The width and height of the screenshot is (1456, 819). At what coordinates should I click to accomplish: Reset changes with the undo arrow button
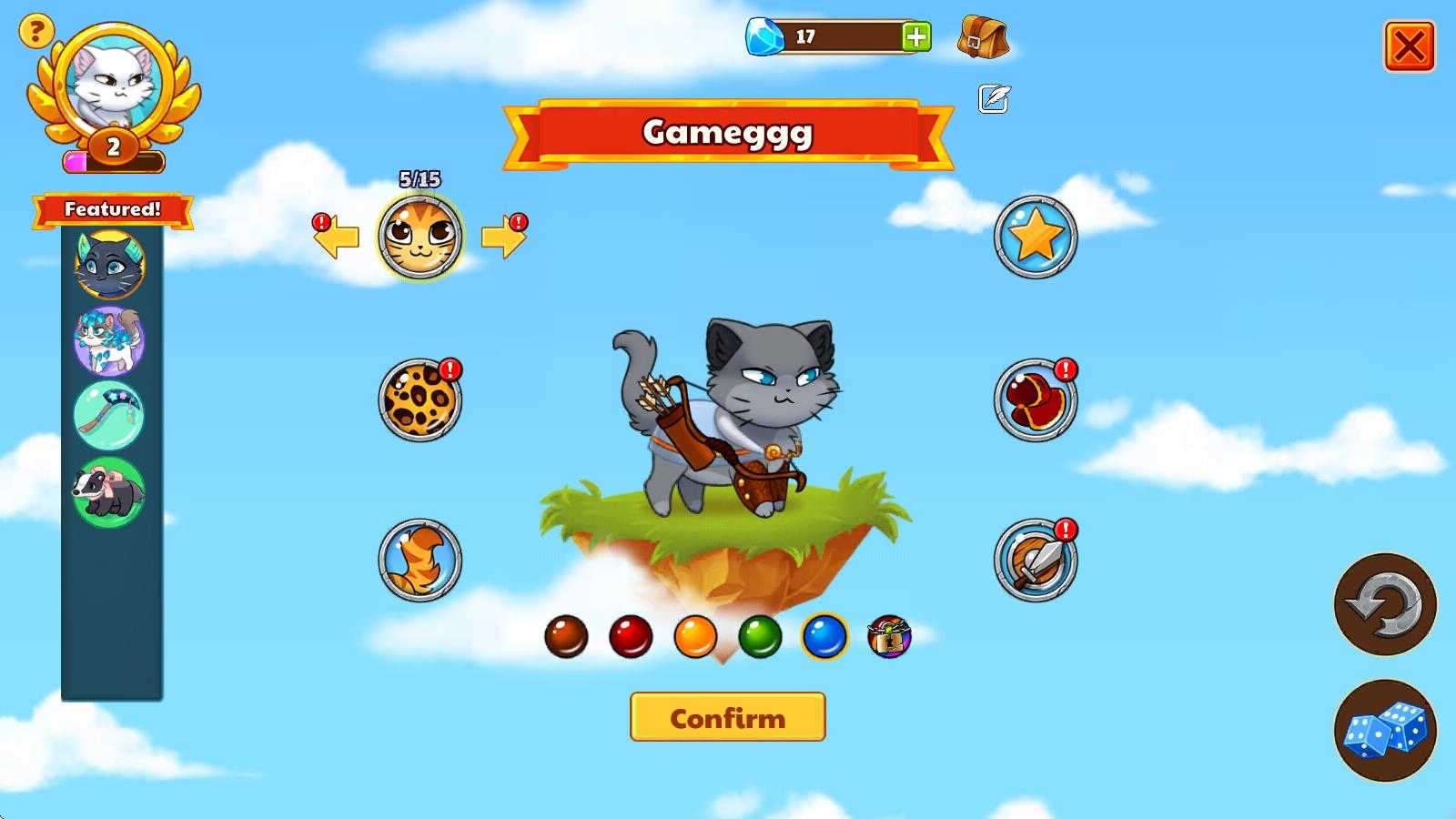click(x=1384, y=603)
